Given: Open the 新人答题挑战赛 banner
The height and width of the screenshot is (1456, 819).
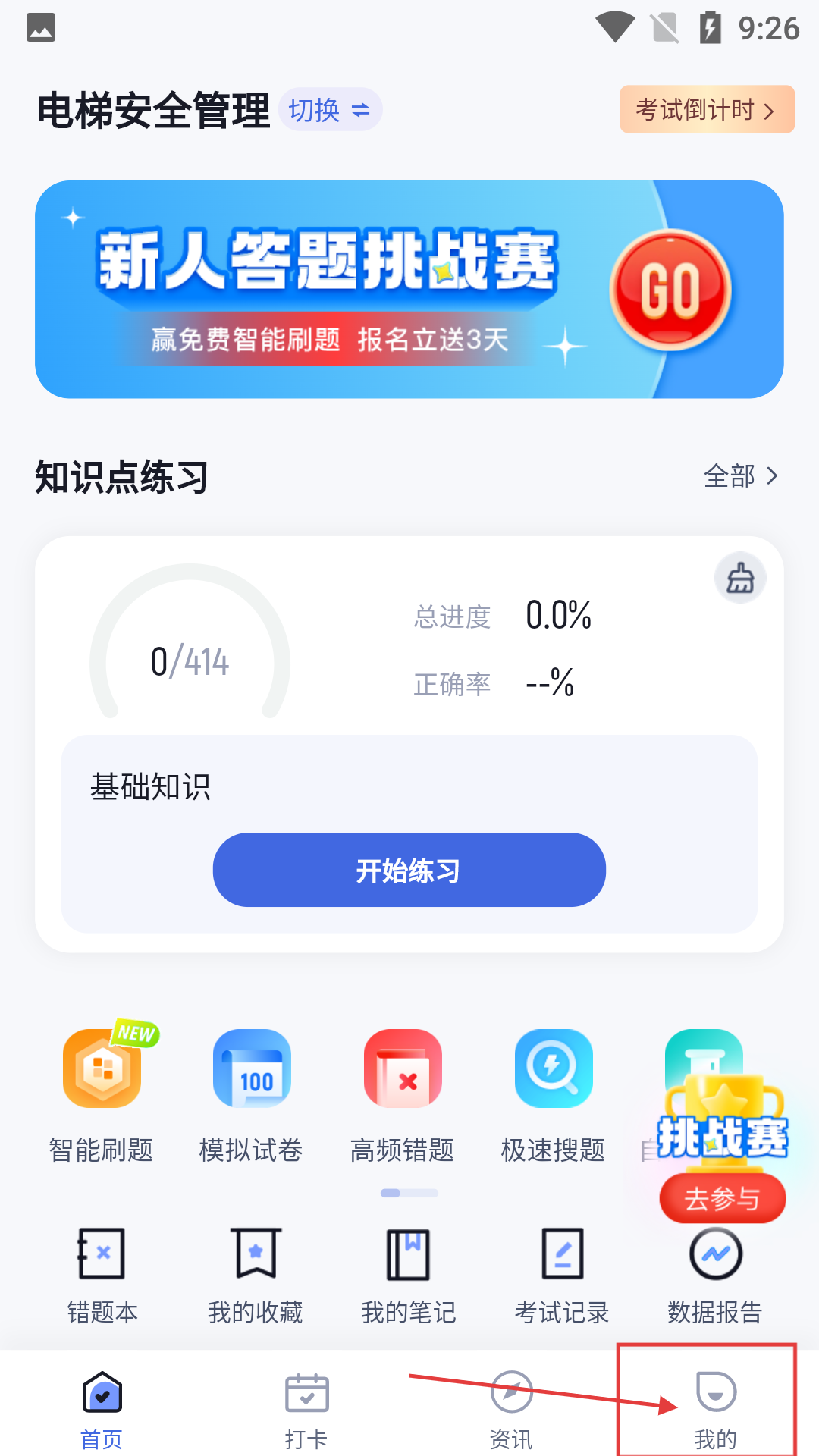Looking at the screenshot, I should (x=409, y=289).
